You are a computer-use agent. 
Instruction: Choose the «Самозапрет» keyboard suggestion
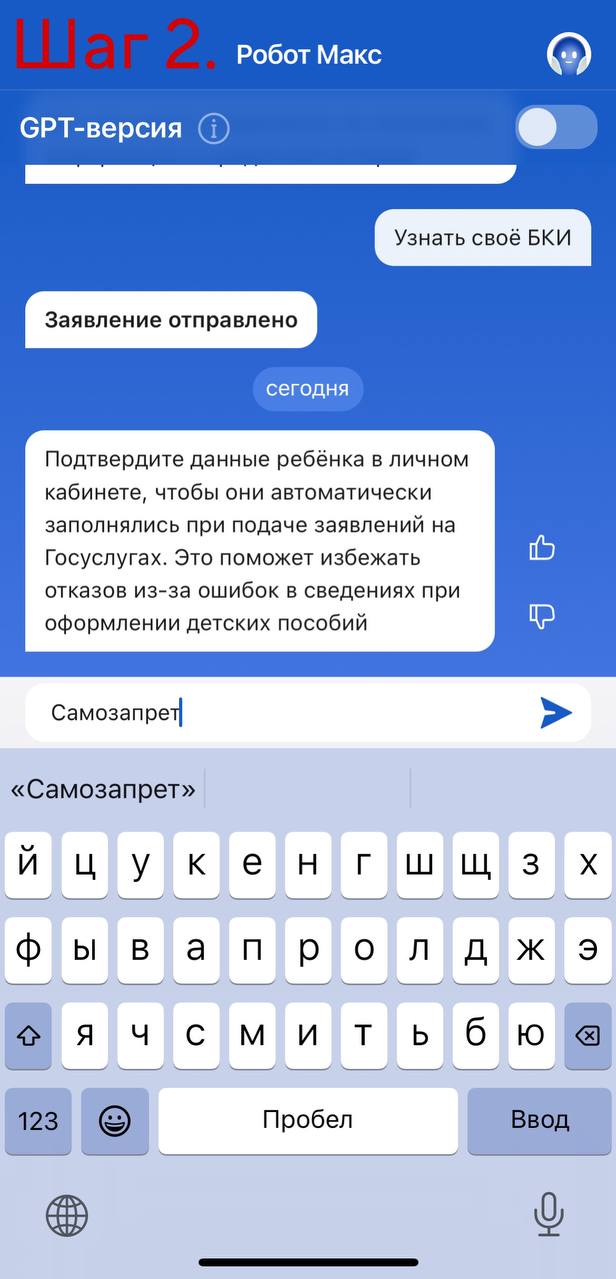pos(103,789)
